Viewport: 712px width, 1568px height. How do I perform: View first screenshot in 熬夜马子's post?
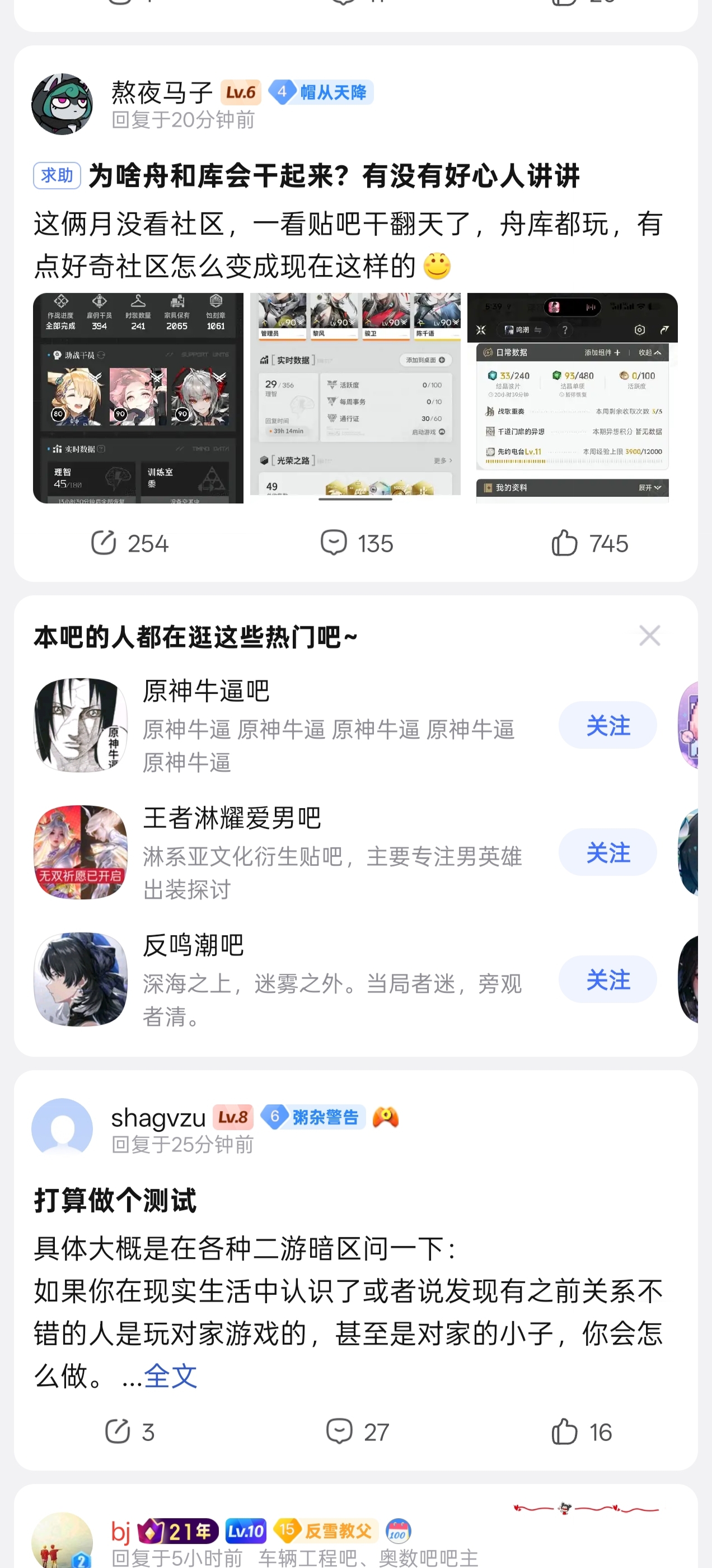click(138, 398)
